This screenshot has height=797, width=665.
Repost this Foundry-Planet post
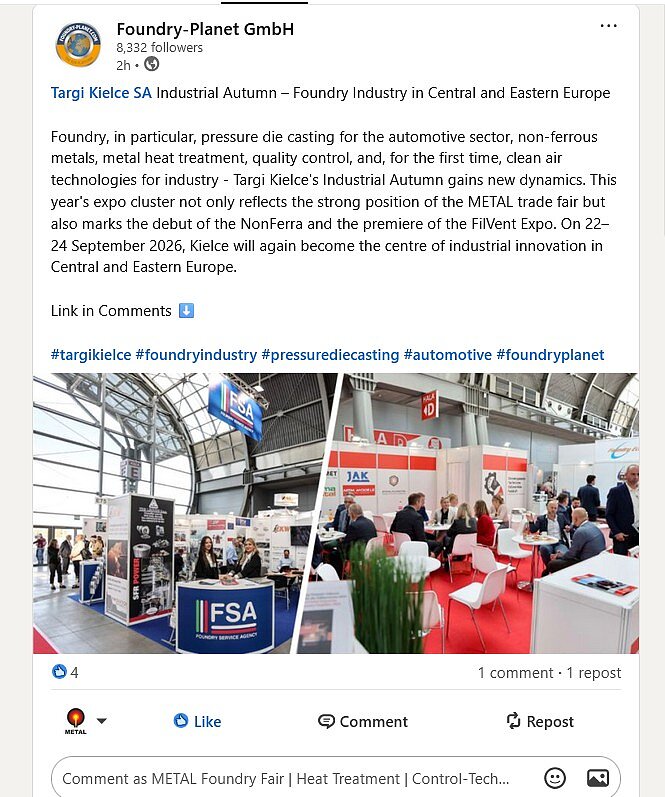pos(539,721)
